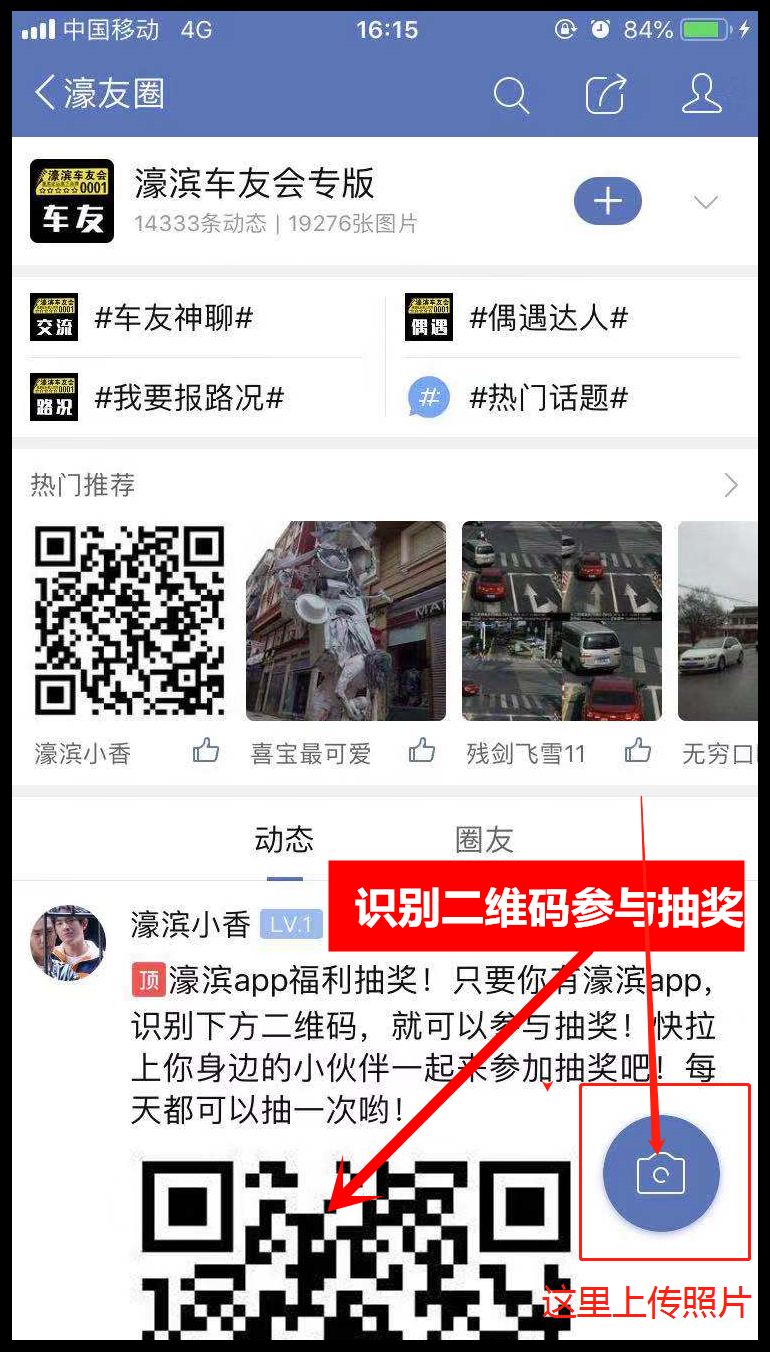Screen dimensions: 770x1352
Task: Select the 动态 tab
Action: tap(284, 841)
